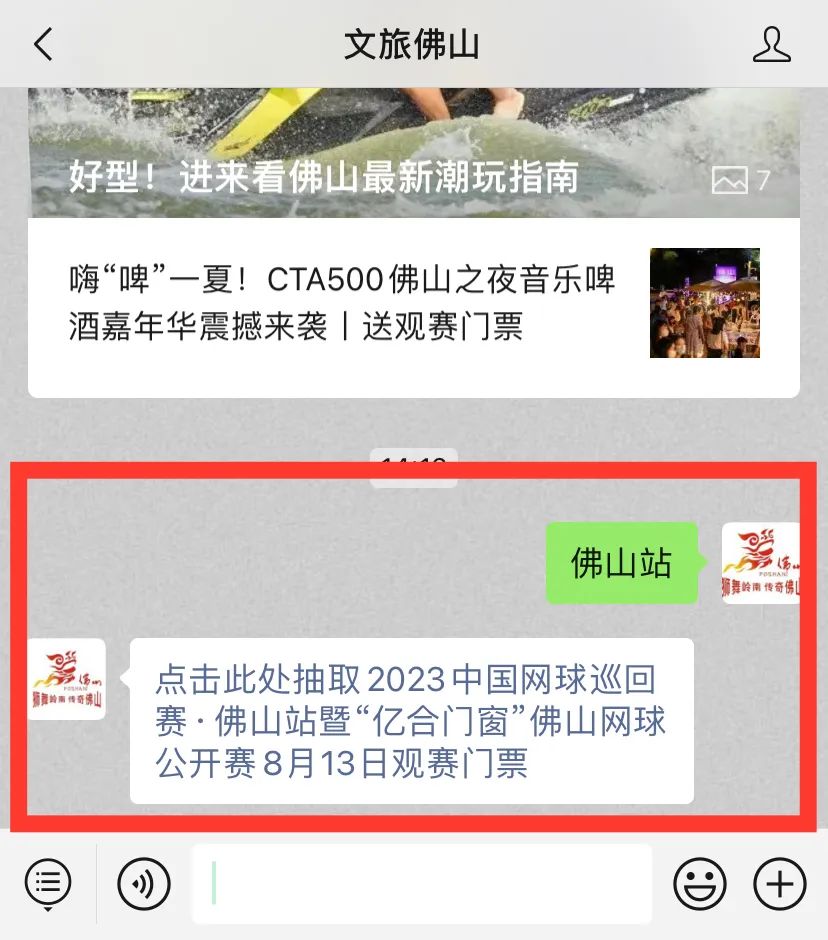Open the 文旅佛山 account profile icon

point(772,44)
